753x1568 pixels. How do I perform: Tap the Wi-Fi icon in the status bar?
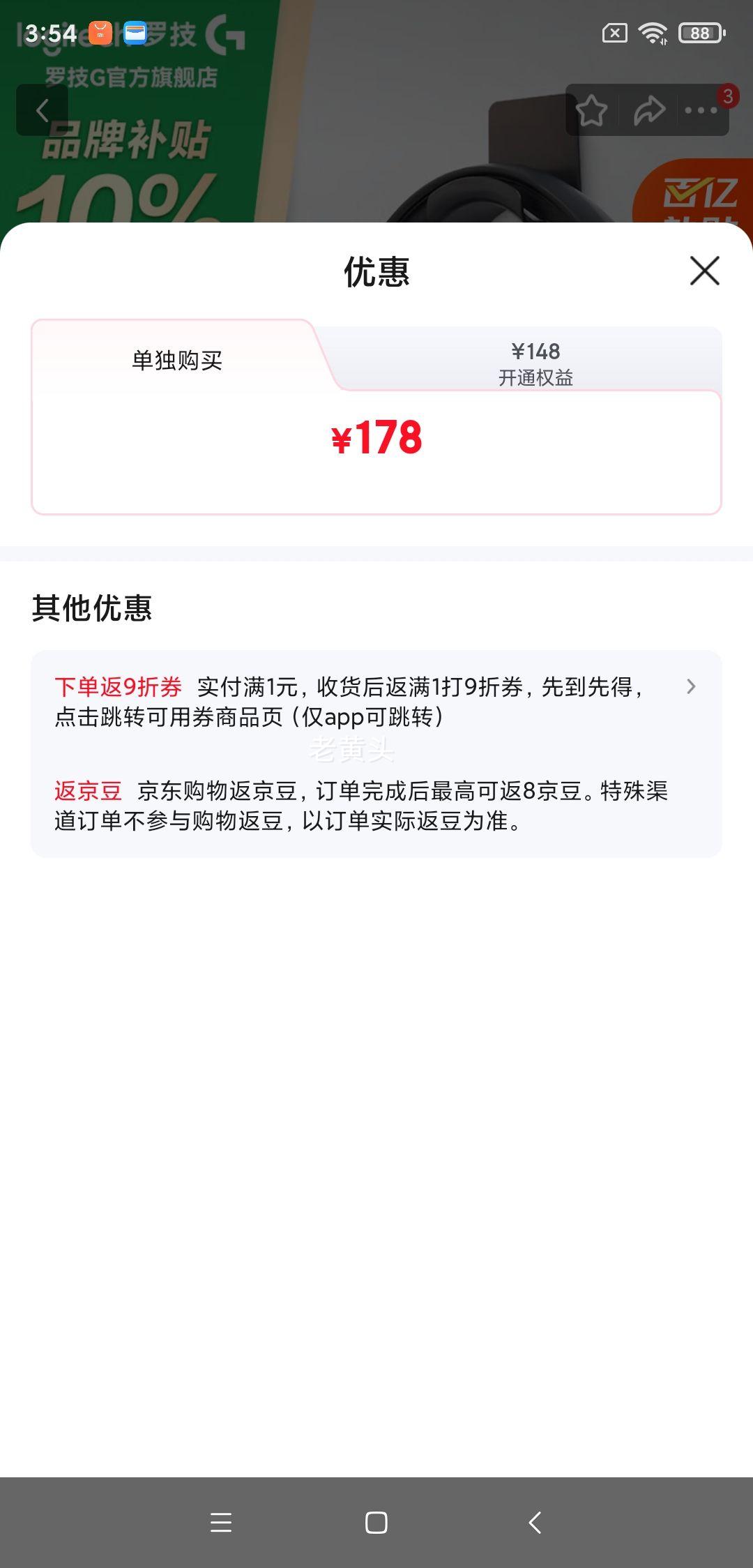coord(653,31)
